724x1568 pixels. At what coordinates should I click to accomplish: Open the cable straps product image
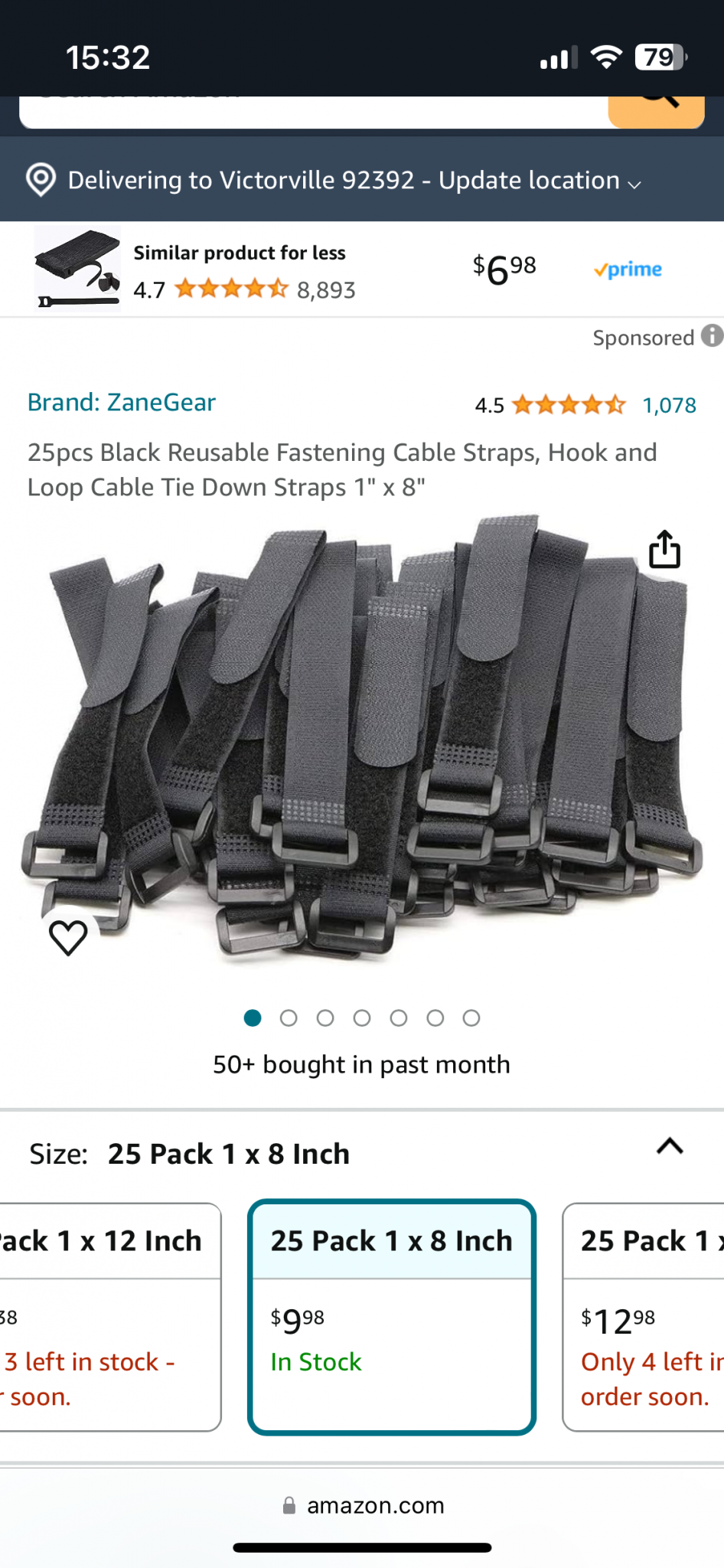(362, 739)
